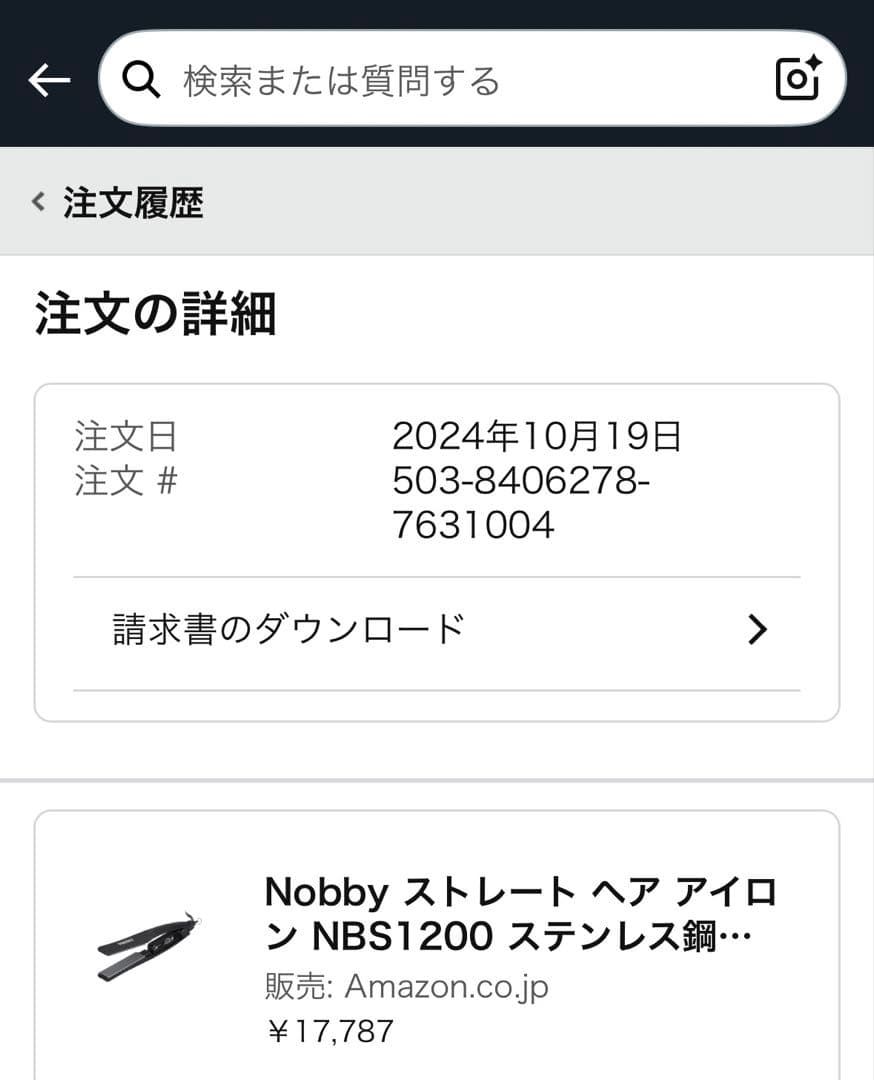This screenshot has height=1080, width=874.
Task: Tap the 2024年10月19日 order date value
Action: click(537, 436)
